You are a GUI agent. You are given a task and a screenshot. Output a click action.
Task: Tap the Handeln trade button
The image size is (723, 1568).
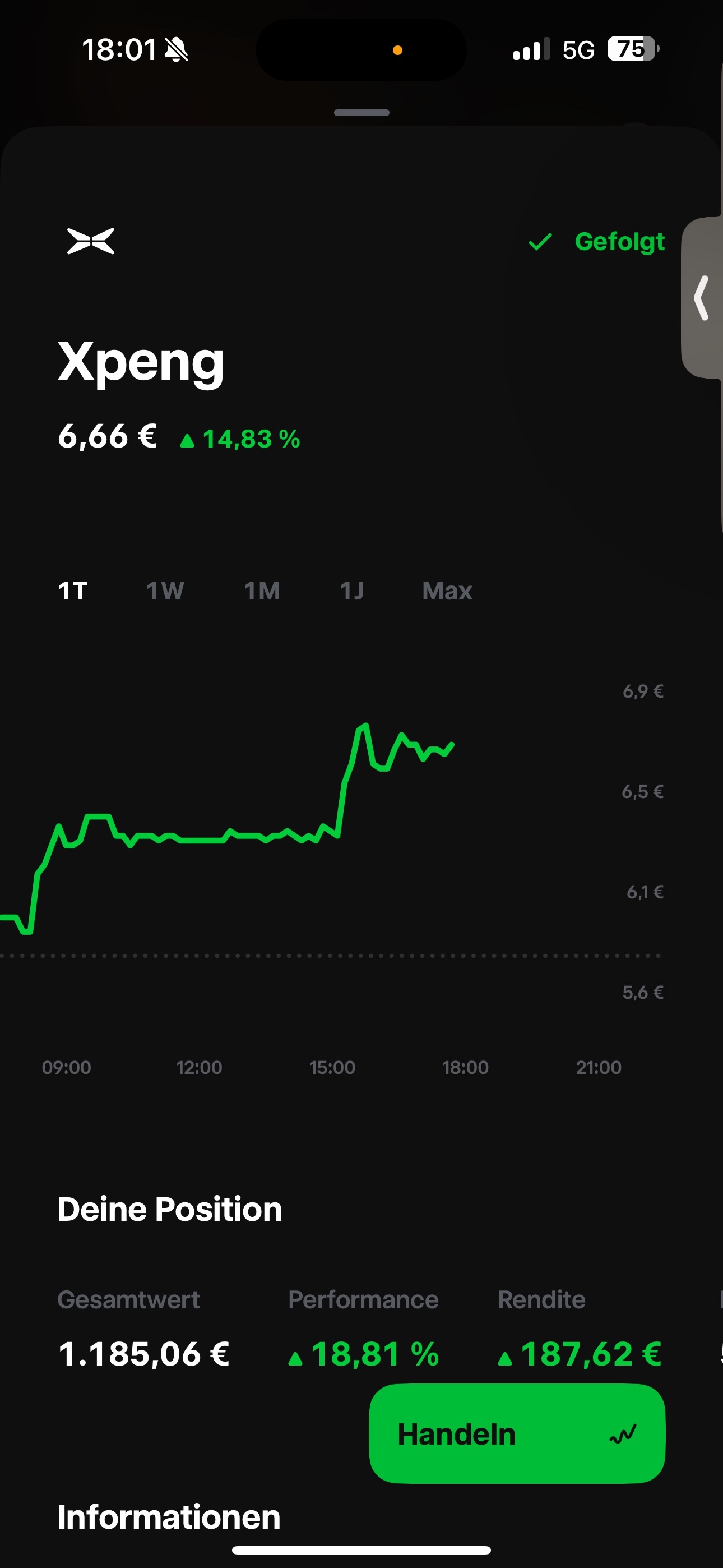[517, 1434]
